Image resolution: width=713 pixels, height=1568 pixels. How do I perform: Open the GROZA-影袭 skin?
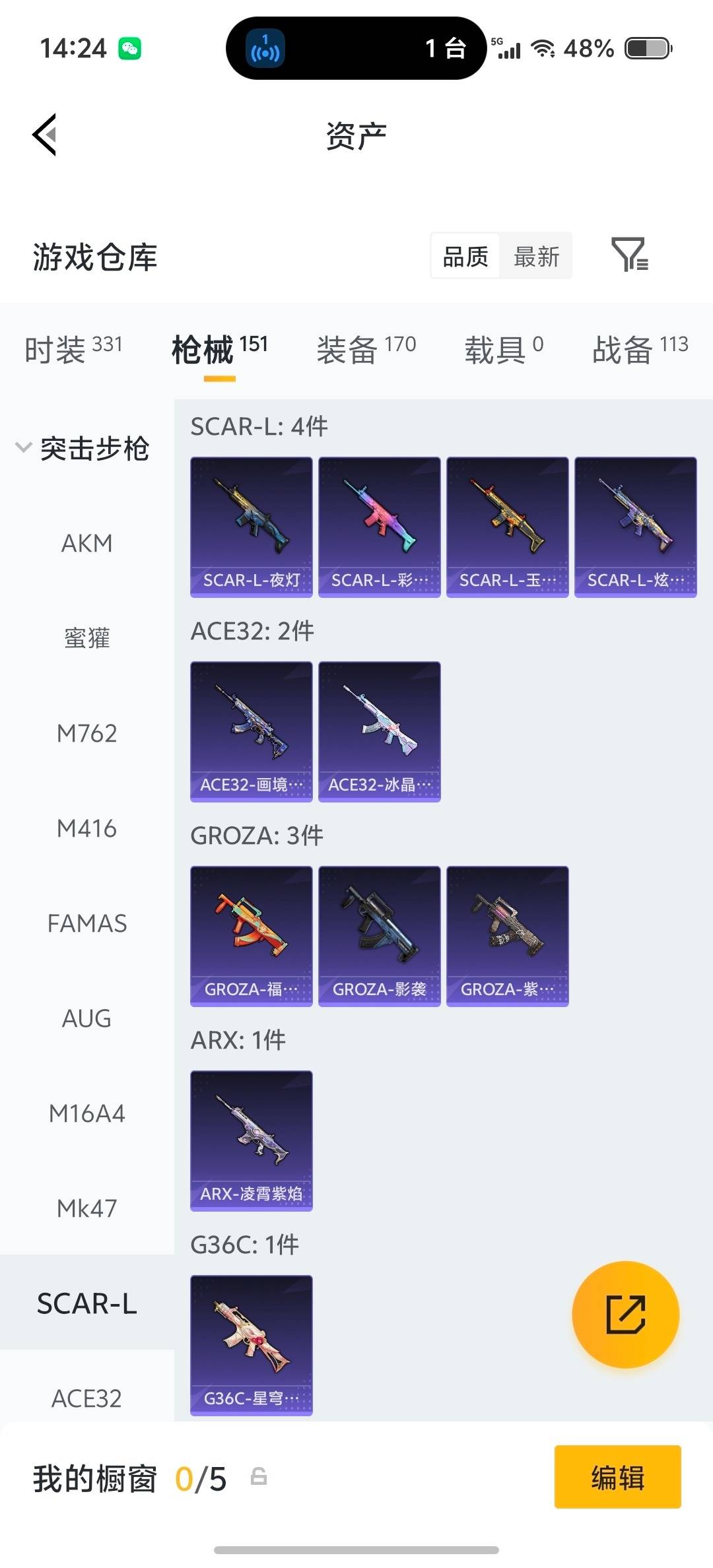pos(379,935)
